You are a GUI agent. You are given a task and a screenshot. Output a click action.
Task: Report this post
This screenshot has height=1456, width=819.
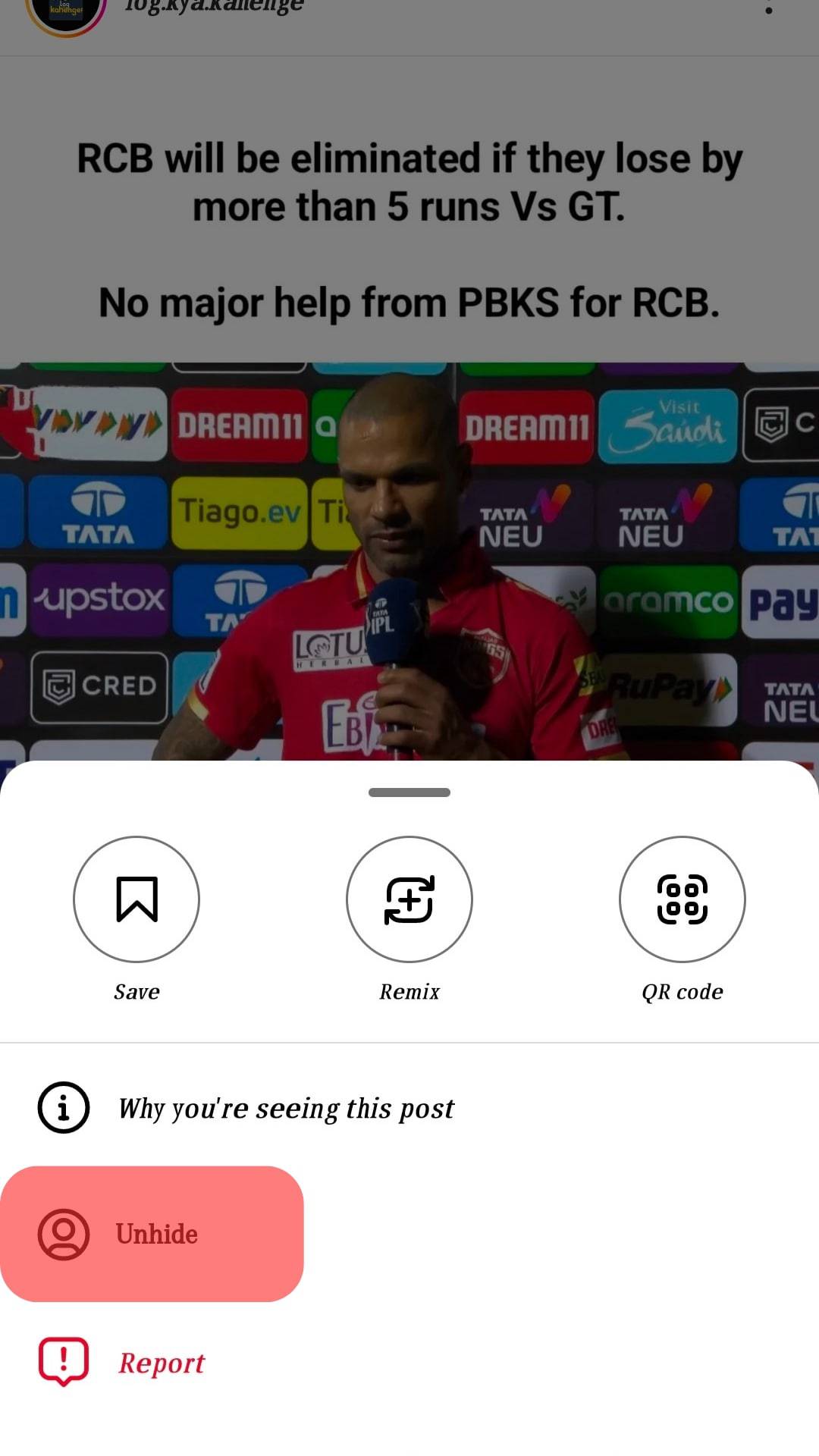click(x=161, y=1363)
